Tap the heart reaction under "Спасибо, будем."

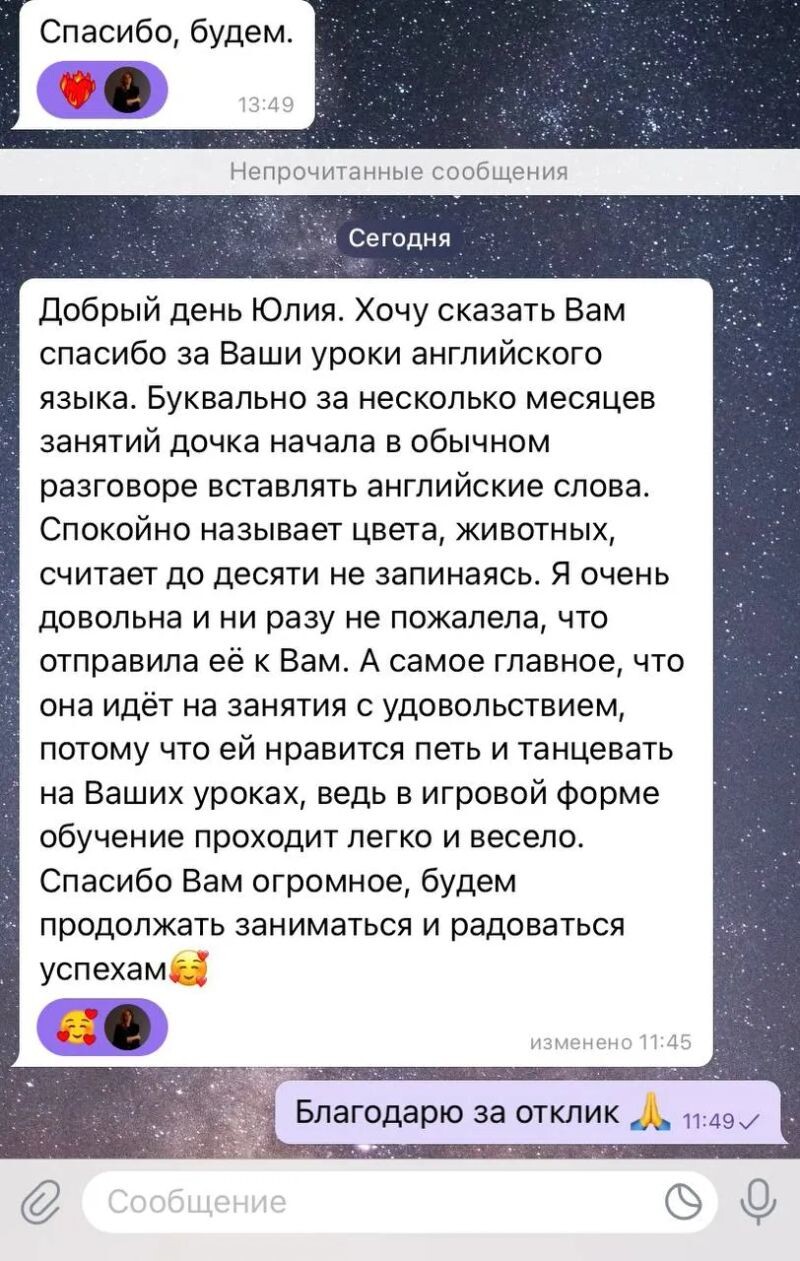78,91
